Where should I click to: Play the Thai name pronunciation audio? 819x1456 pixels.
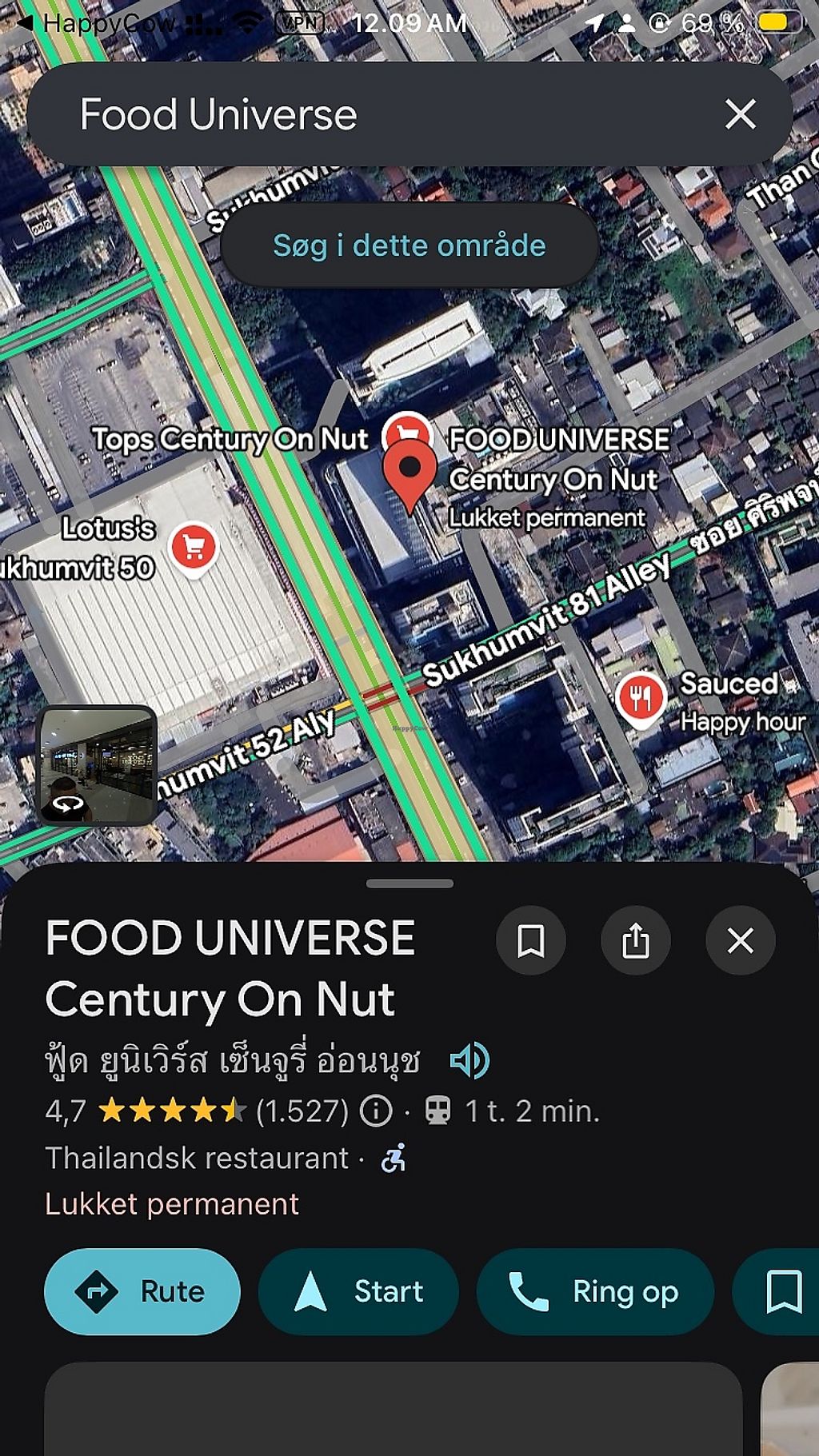tap(469, 1060)
